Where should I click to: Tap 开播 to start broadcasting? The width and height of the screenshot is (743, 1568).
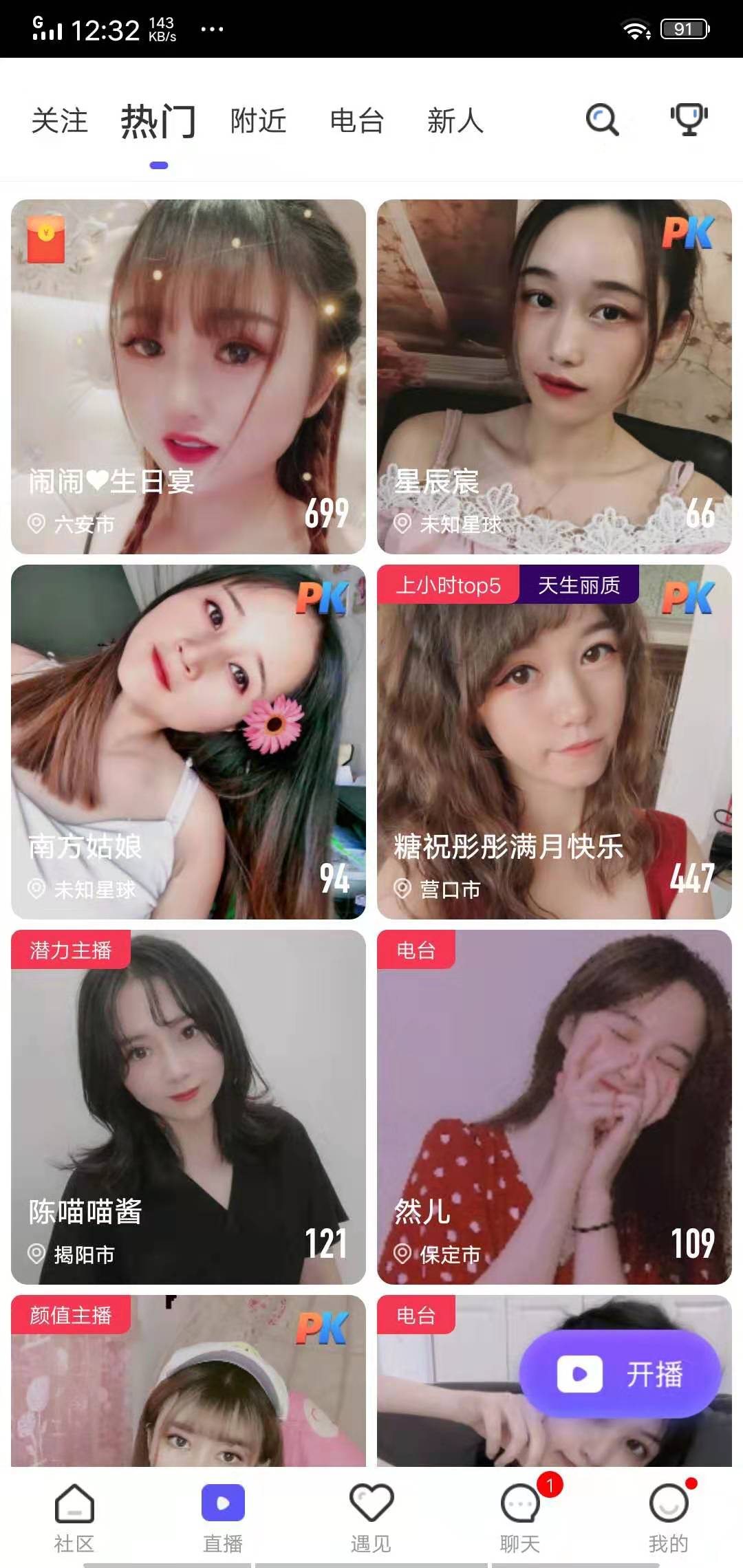(620, 1374)
